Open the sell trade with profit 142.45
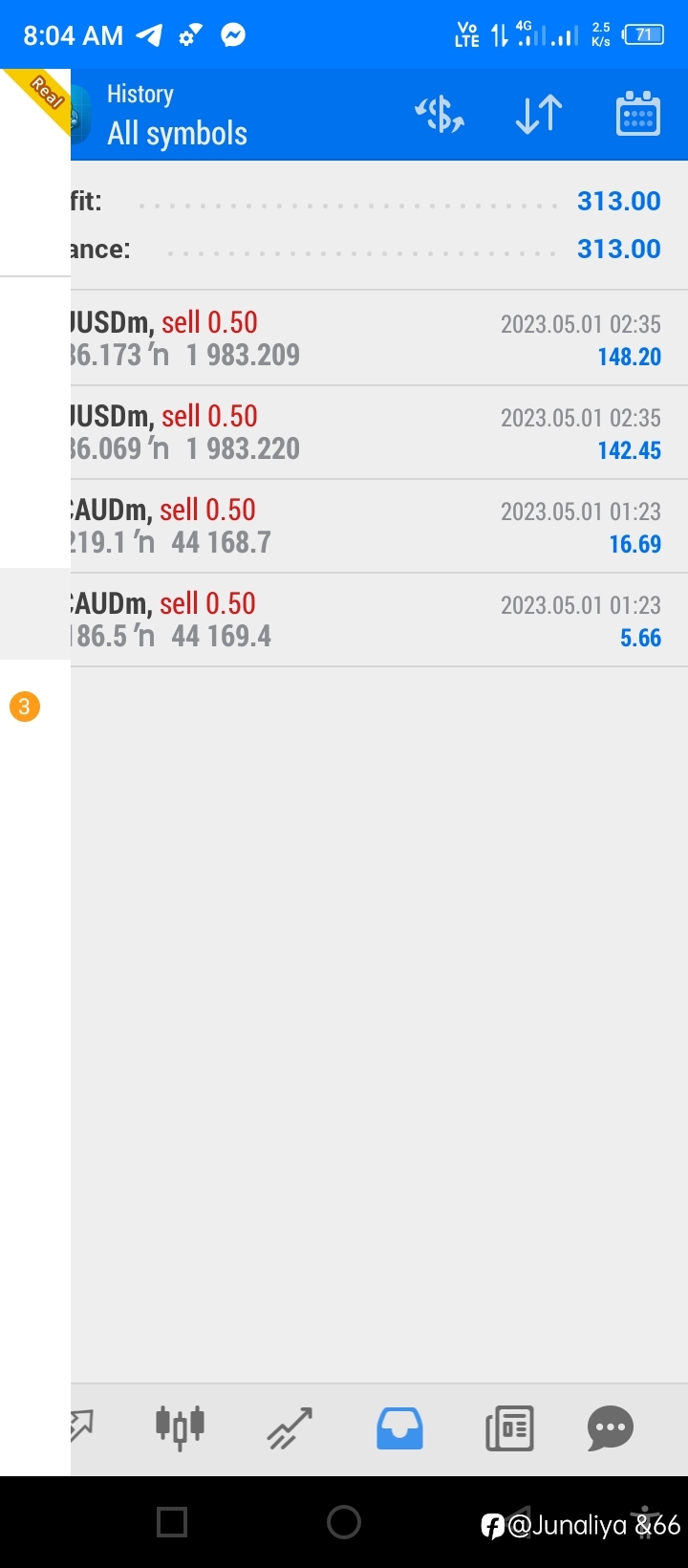The width and height of the screenshot is (688, 1568). coord(379,432)
